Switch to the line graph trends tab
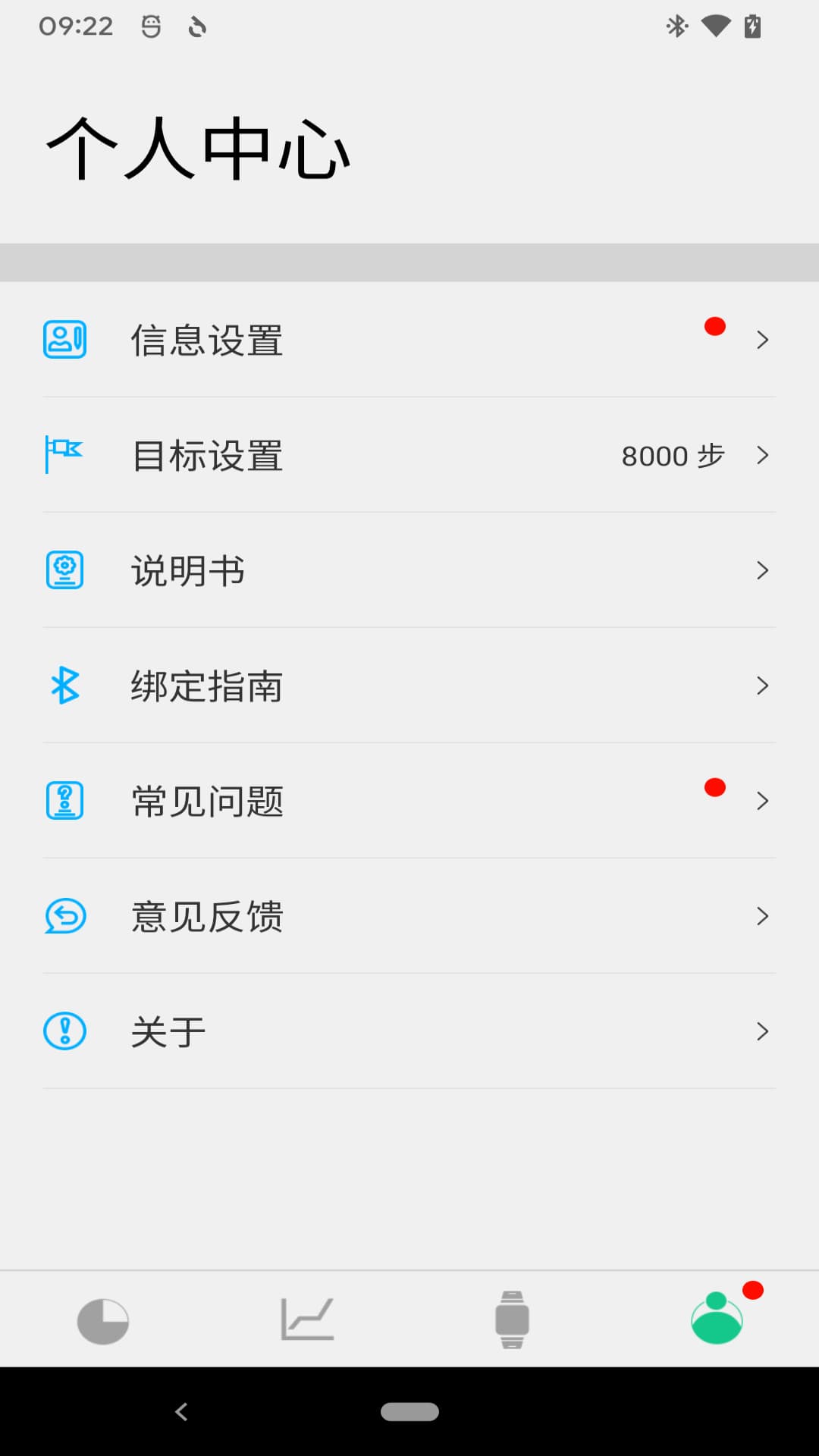 pos(307,1320)
